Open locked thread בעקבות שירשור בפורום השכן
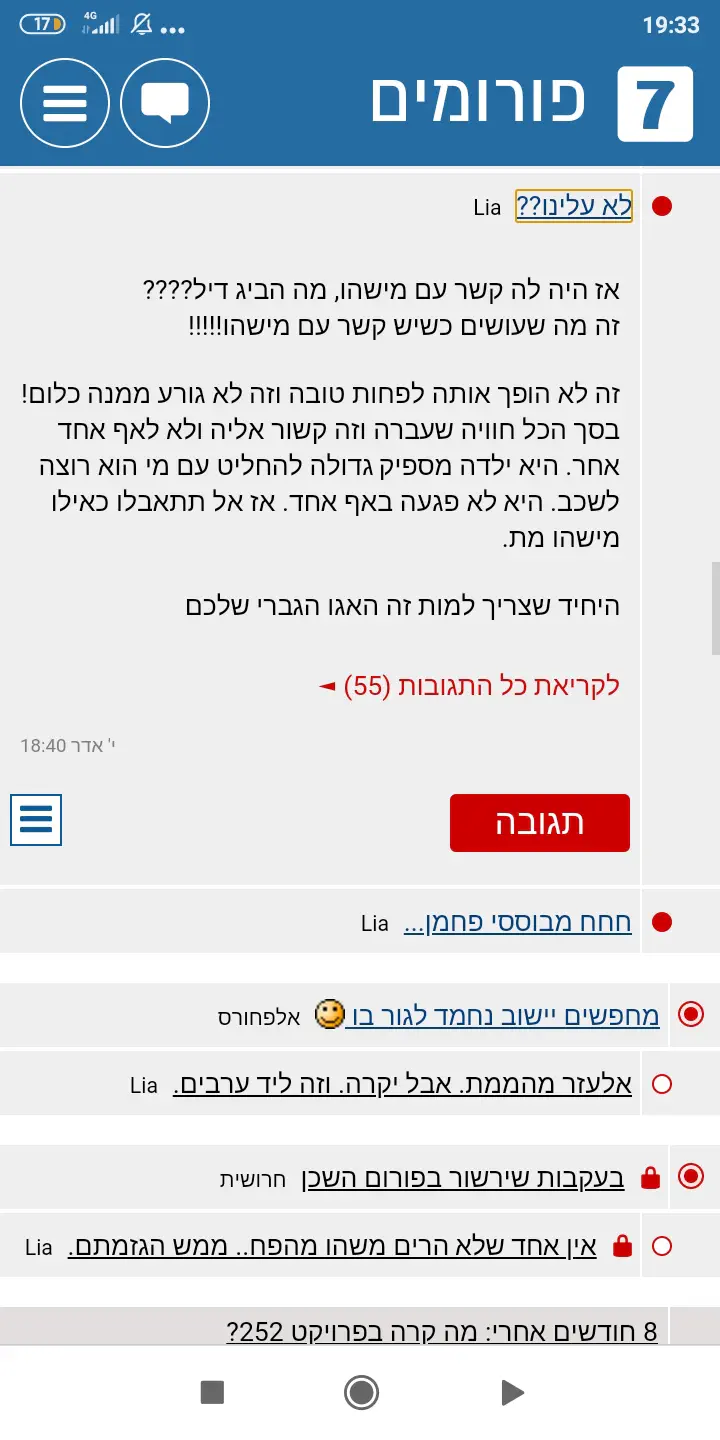This screenshot has width=720, height=1440. point(463,1178)
